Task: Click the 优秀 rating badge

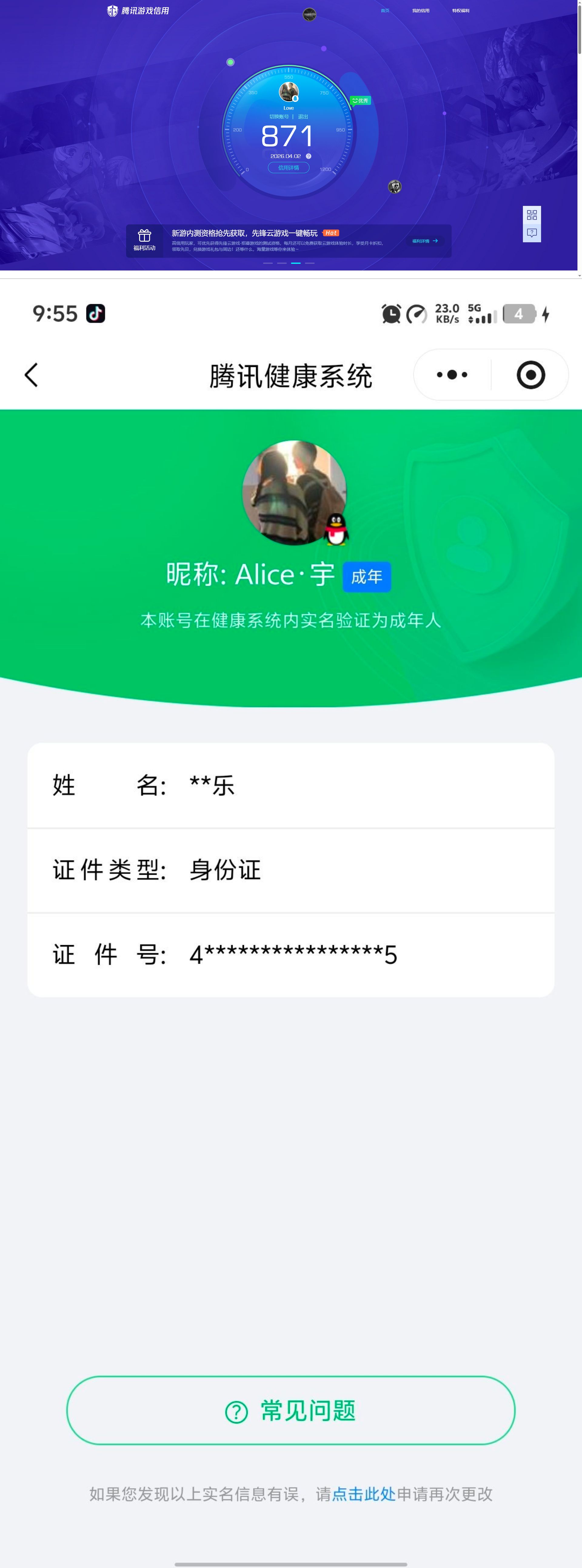Action: click(360, 100)
